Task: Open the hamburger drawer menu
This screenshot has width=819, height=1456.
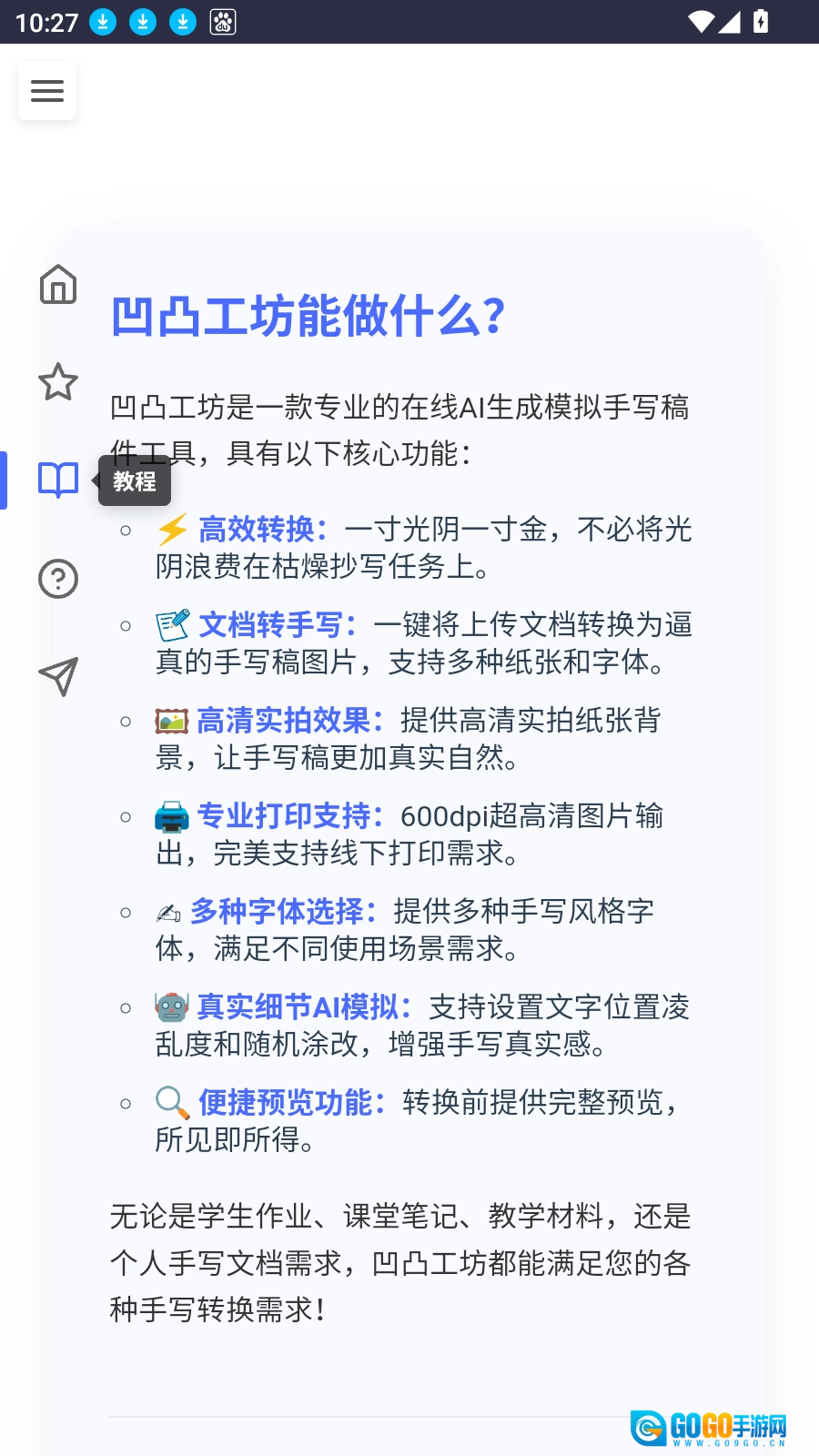Action: point(47,91)
